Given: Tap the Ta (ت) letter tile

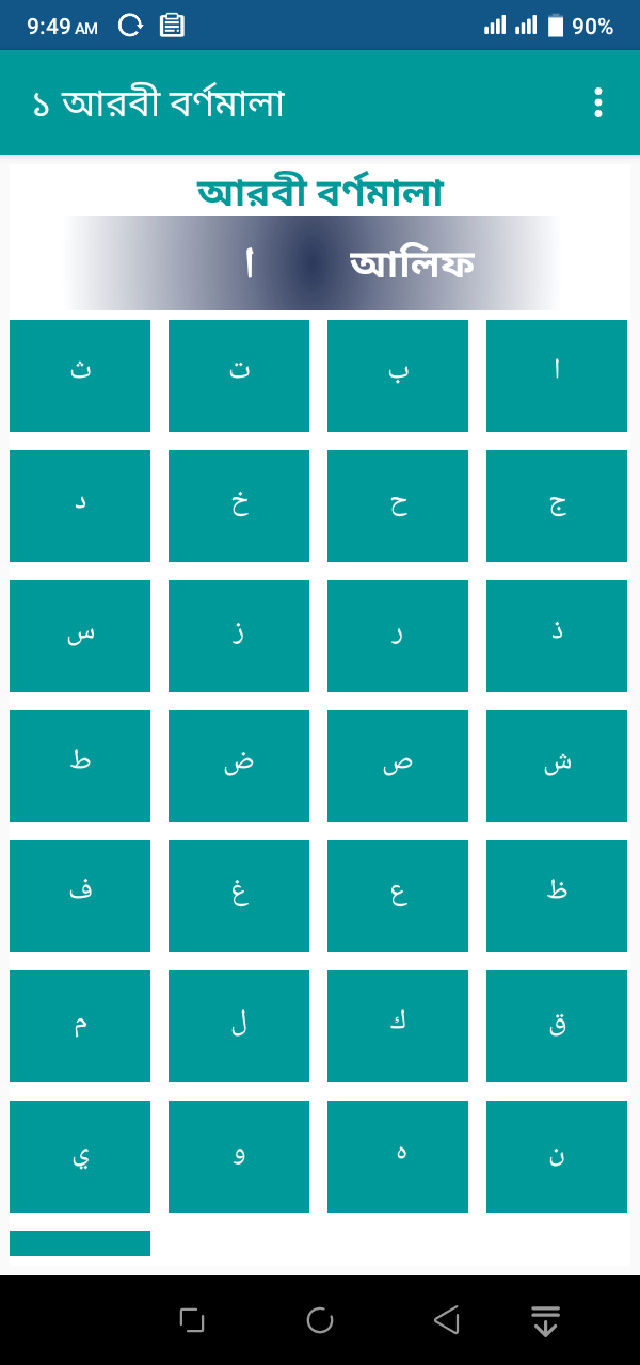Looking at the screenshot, I should tap(239, 376).
